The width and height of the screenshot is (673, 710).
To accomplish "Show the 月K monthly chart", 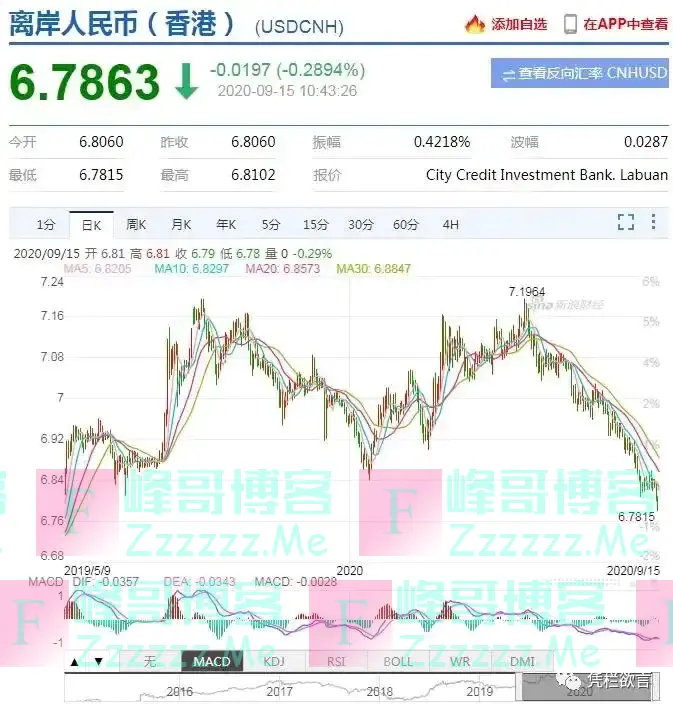I will 181,225.
